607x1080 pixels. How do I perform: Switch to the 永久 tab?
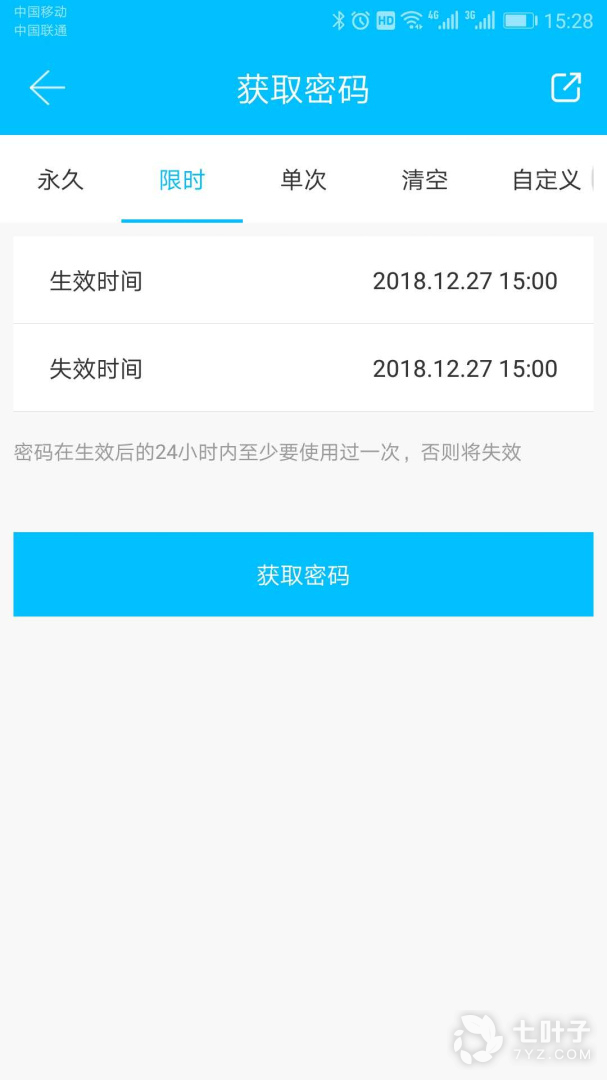click(x=60, y=180)
